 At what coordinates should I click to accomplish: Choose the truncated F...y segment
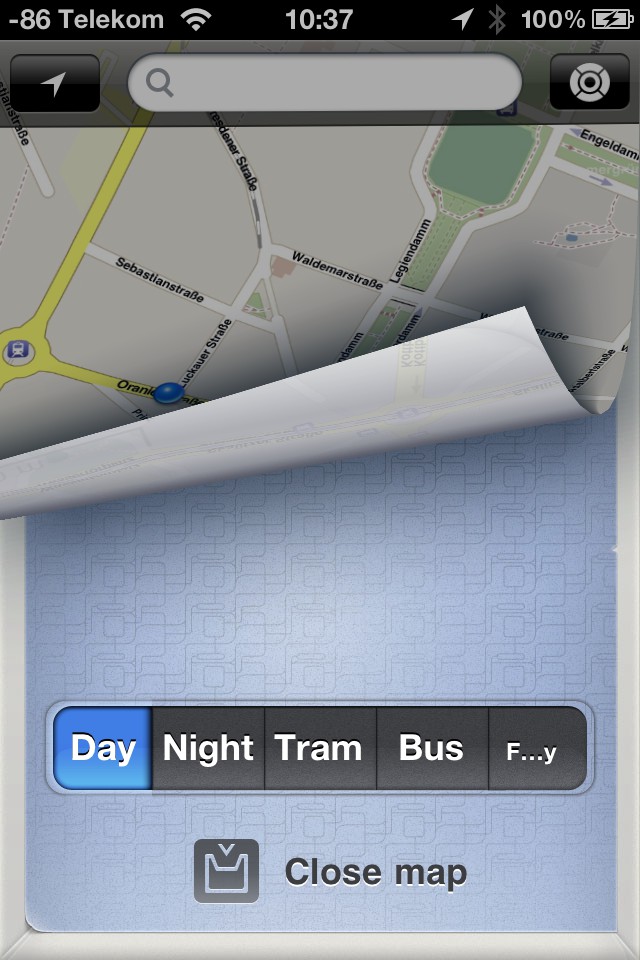(x=533, y=748)
